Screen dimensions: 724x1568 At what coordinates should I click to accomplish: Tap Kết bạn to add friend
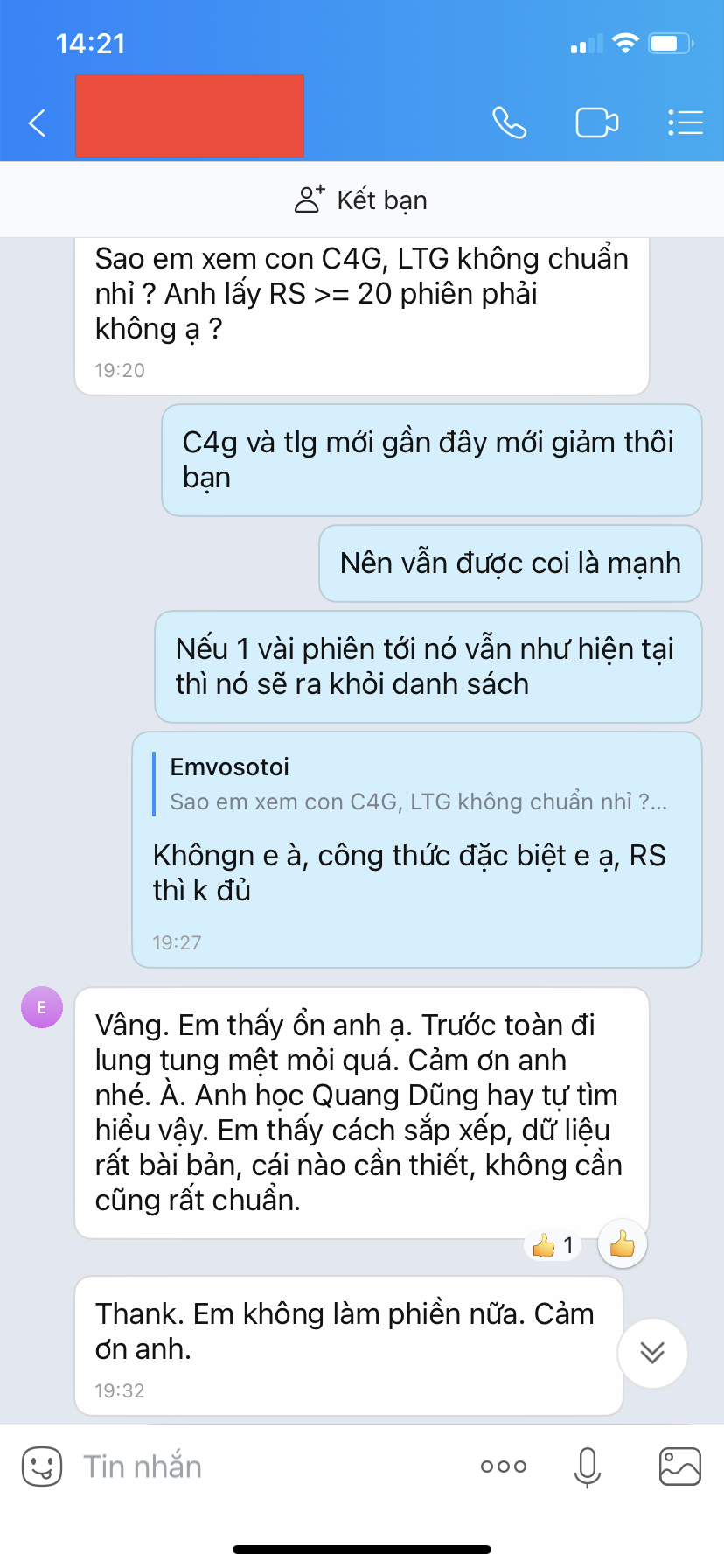click(361, 200)
